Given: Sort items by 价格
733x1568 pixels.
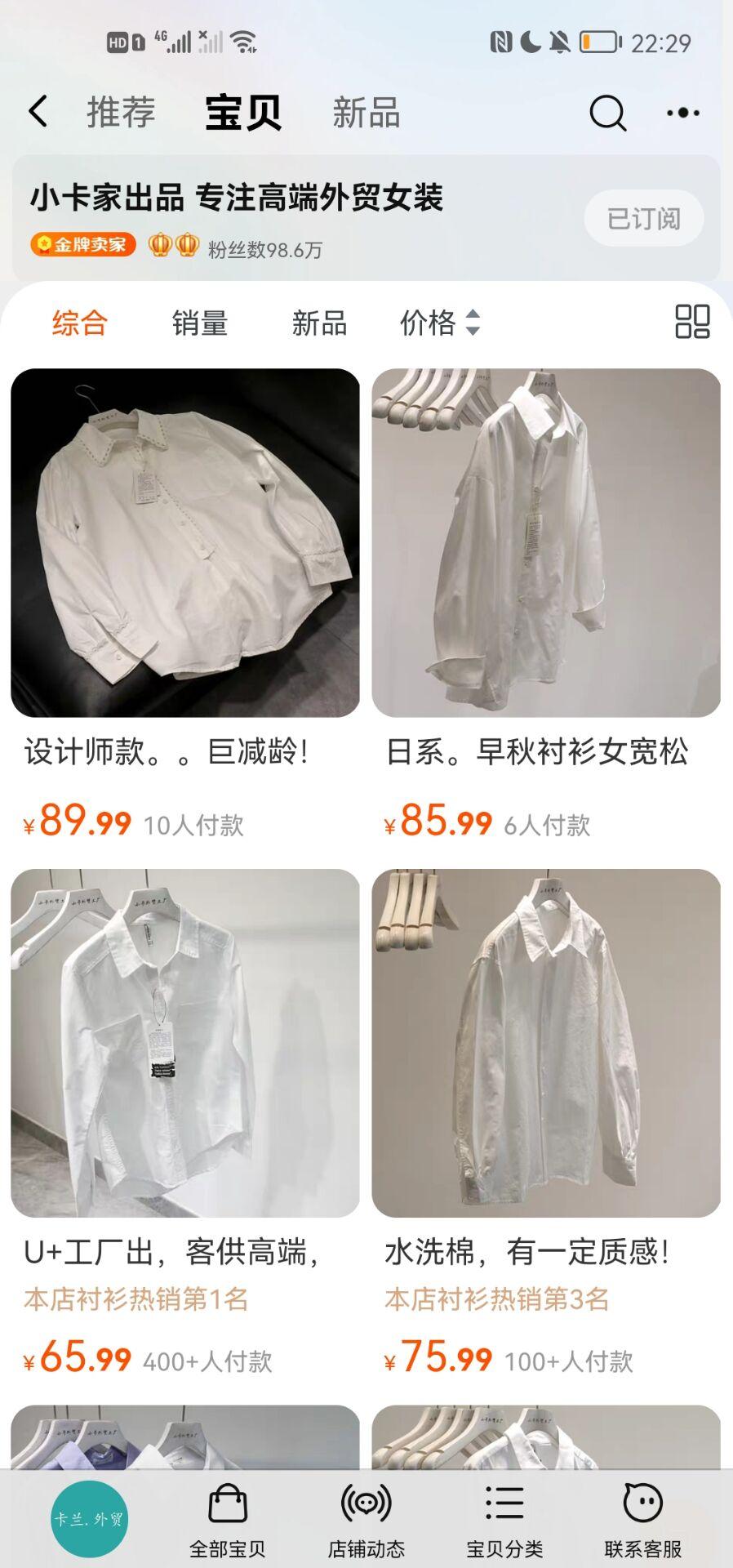Looking at the screenshot, I should [x=439, y=323].
